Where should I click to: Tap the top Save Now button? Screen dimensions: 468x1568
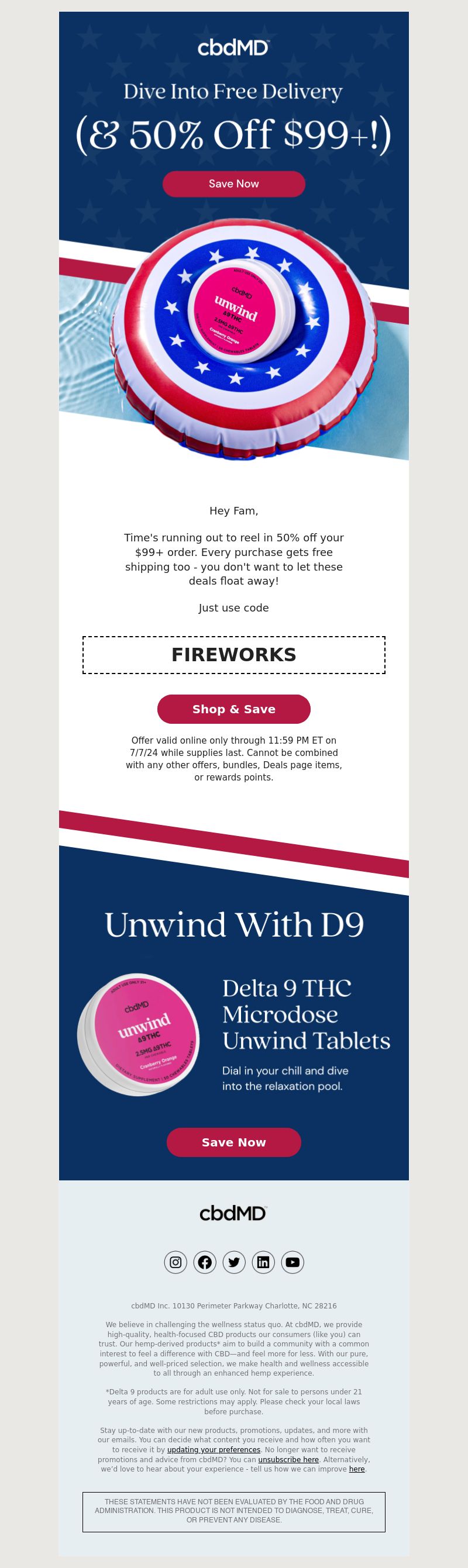point(233,184)
